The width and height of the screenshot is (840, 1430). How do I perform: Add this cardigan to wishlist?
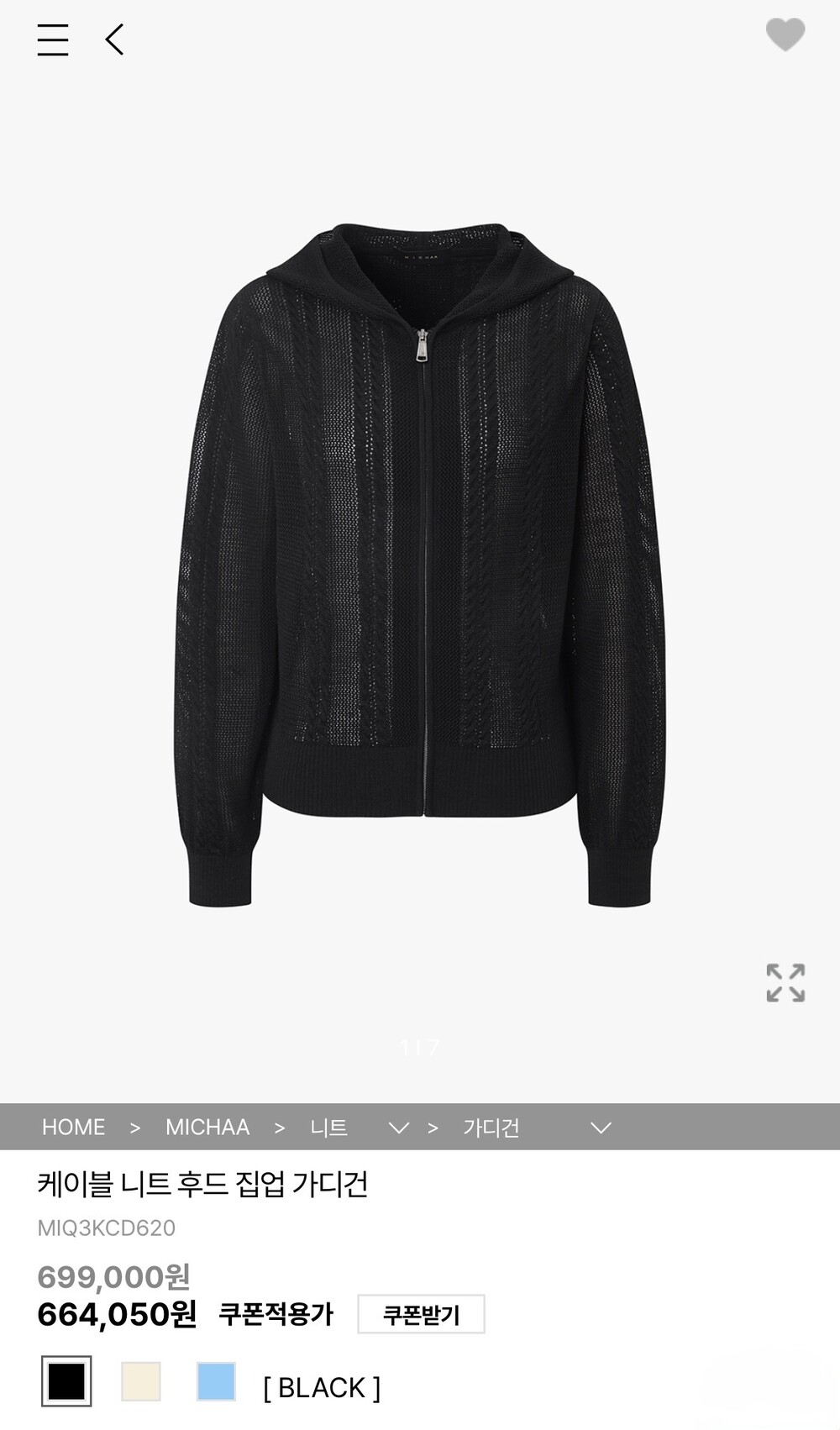point(785,35)
